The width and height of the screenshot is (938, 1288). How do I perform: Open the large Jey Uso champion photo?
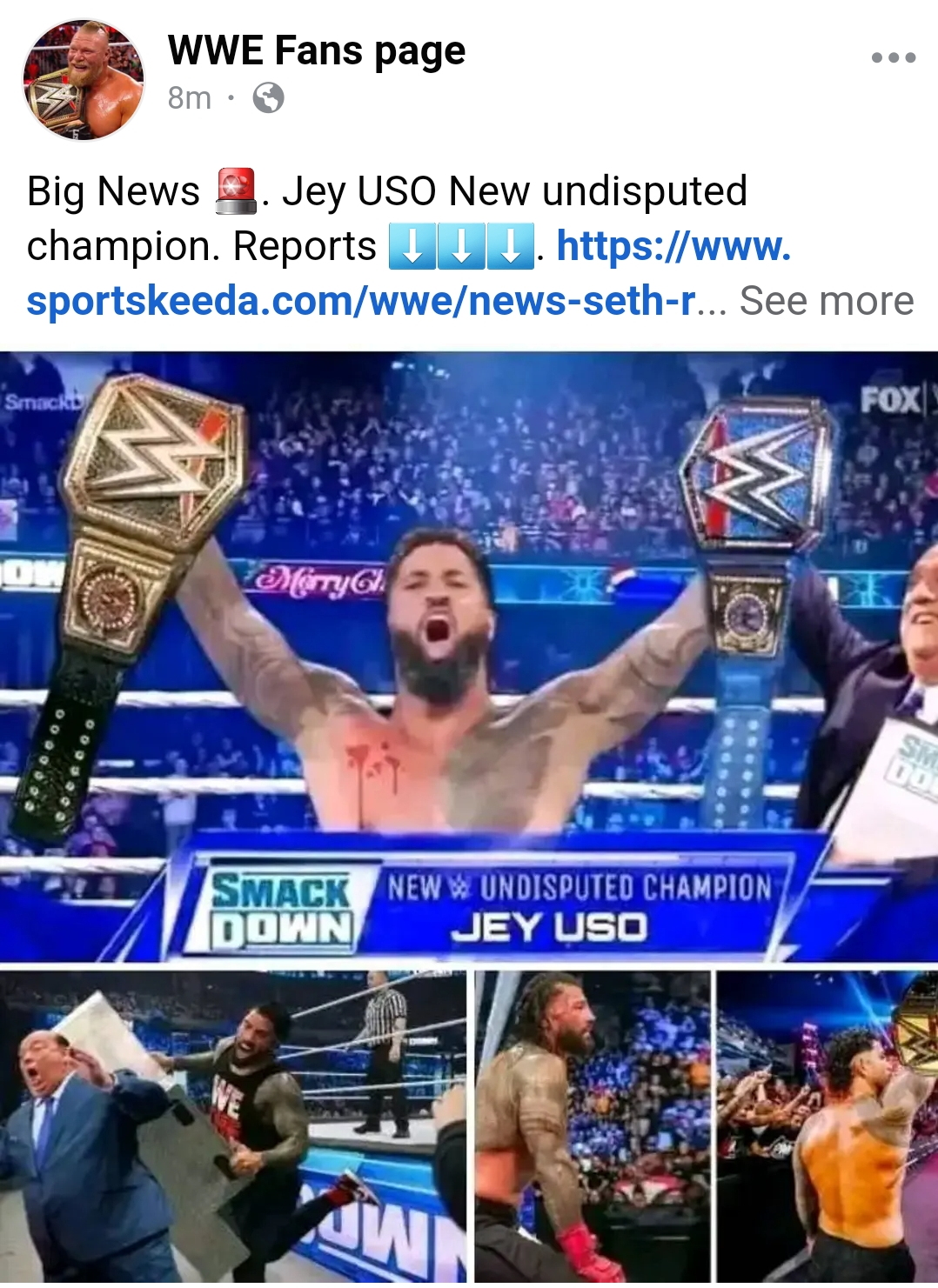(x=469, y=657)
